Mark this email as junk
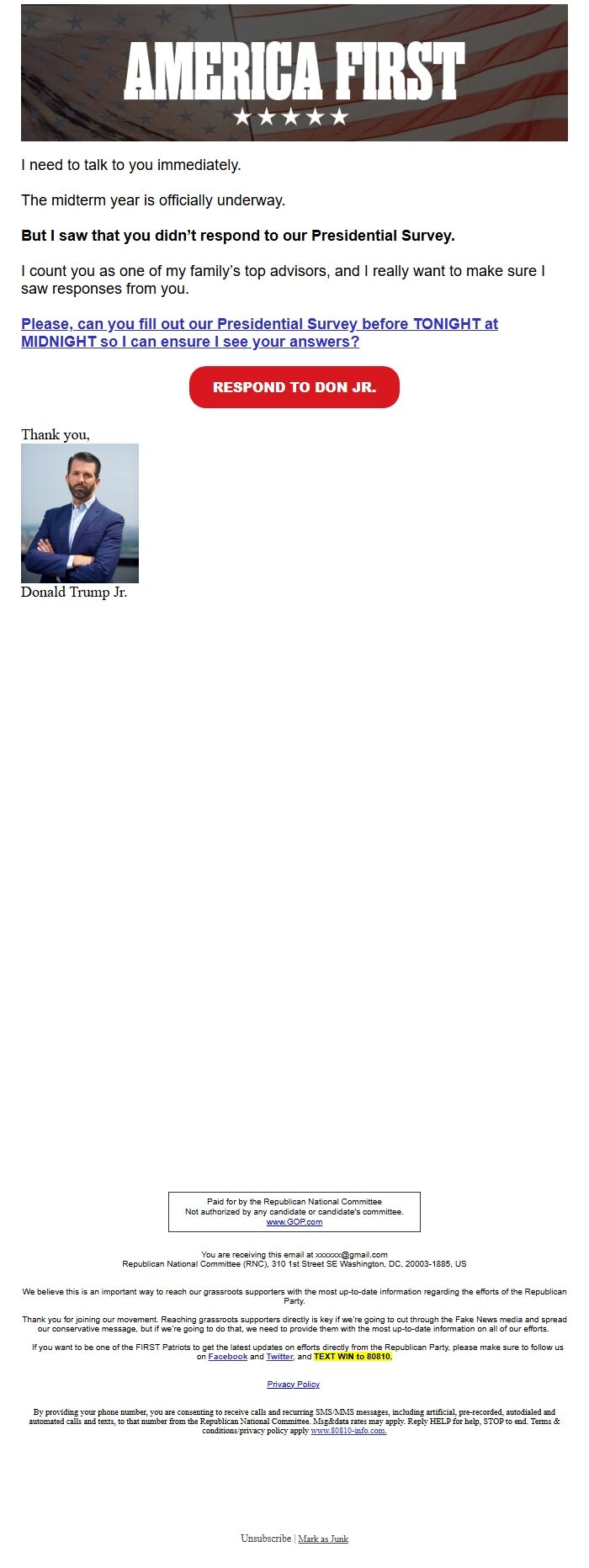589x1568 pixels. pos(323,1538)
